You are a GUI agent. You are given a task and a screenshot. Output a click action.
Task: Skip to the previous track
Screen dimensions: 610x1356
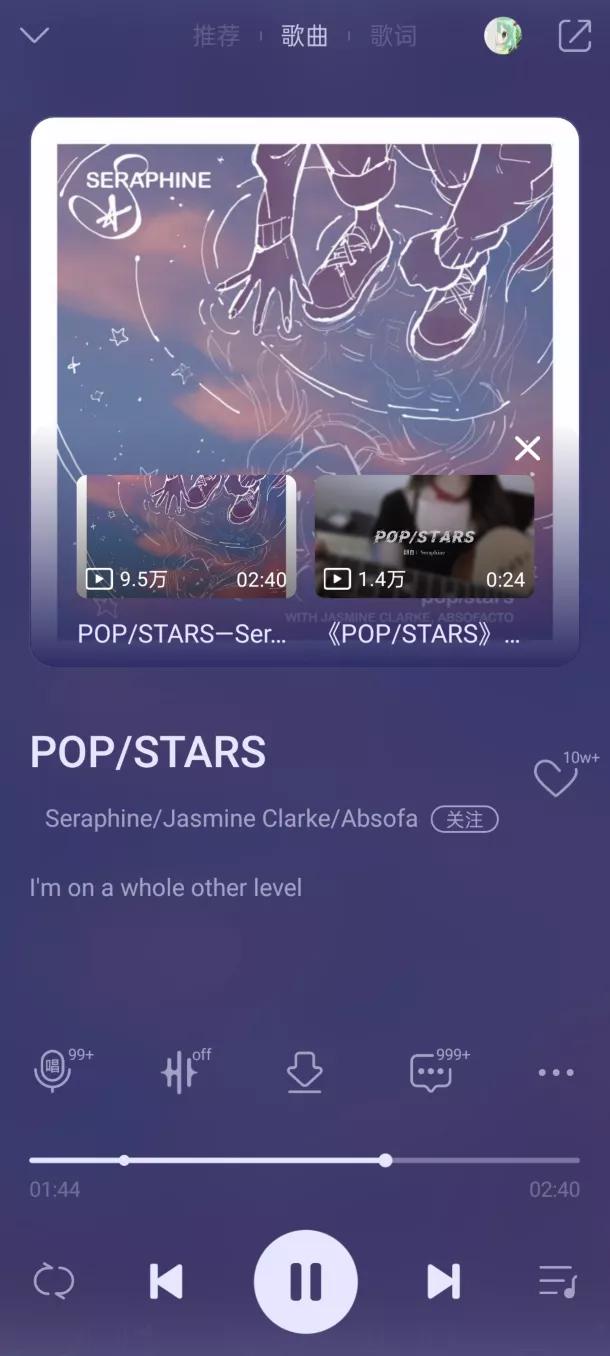coord(166,1281)
